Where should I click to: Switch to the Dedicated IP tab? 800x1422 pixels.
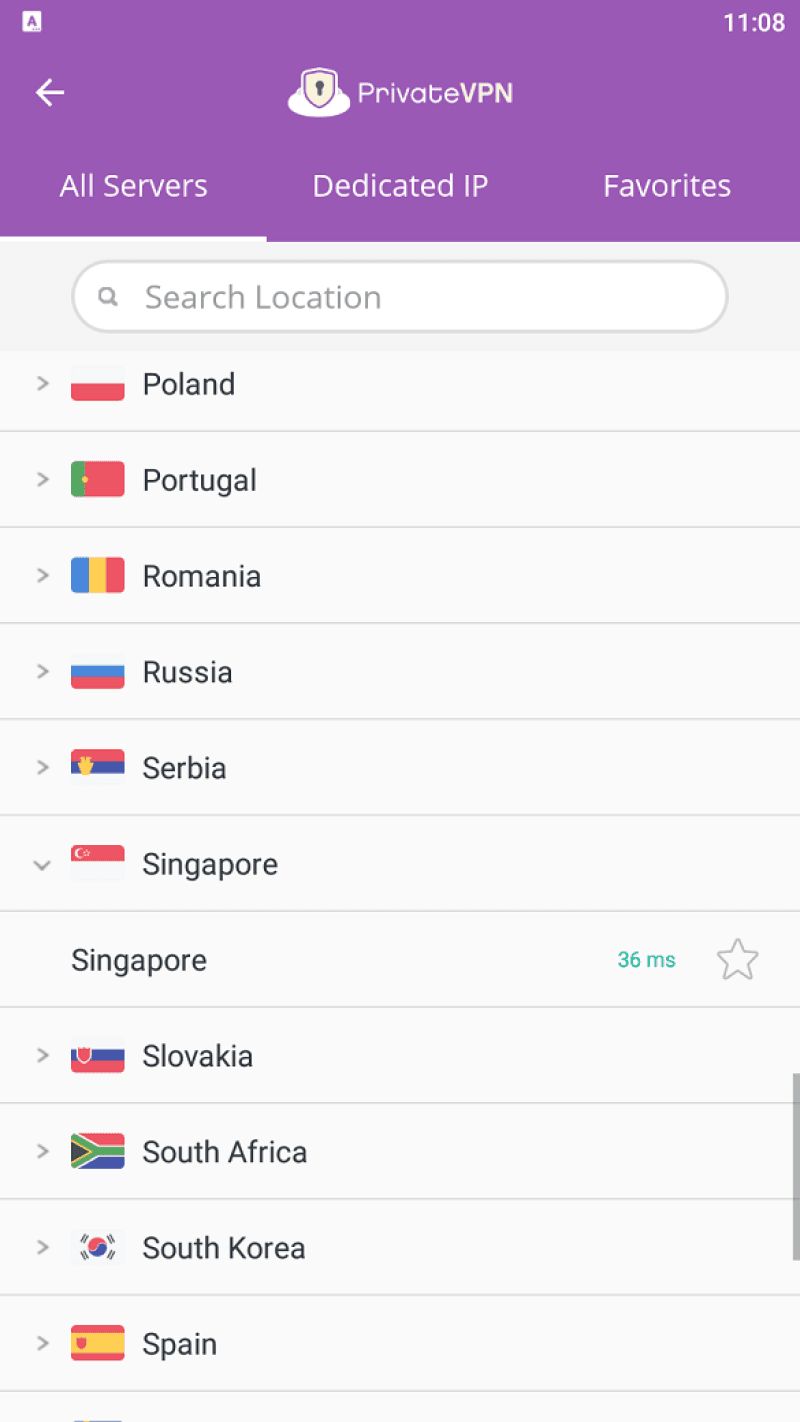(x=400, y=186)
